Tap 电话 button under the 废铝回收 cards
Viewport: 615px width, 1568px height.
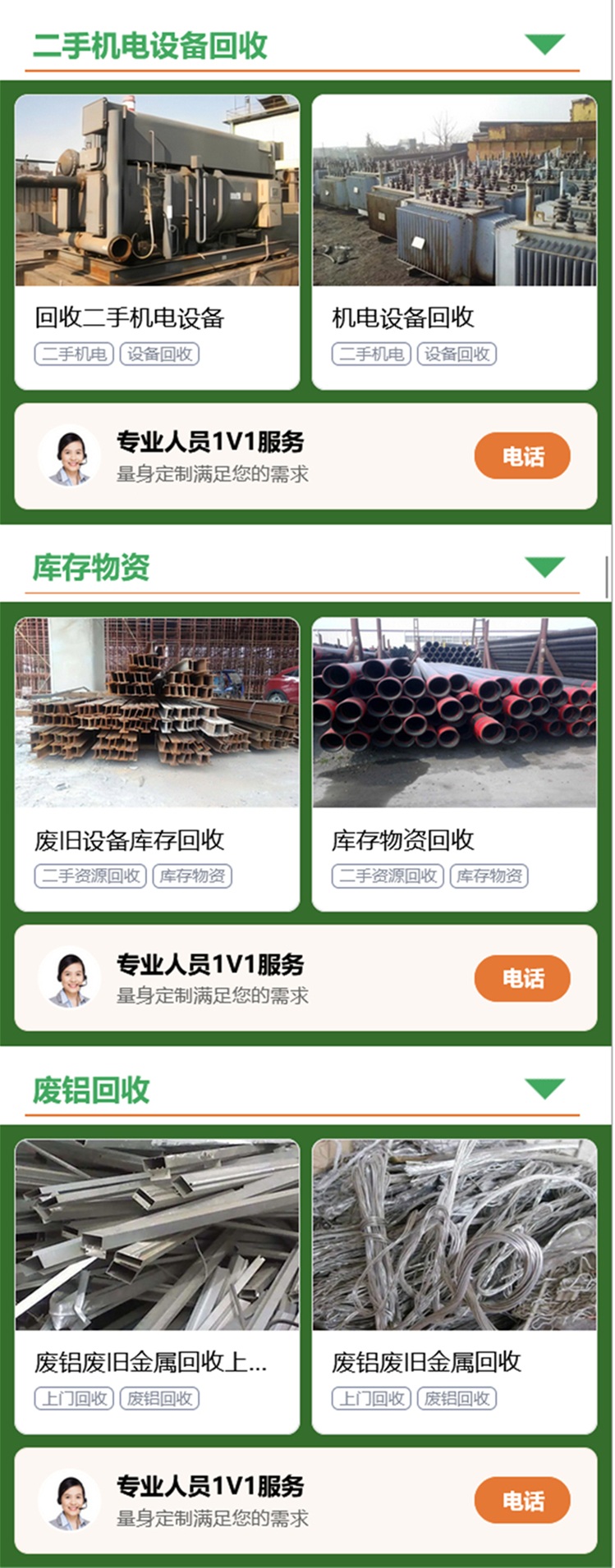522,1500
